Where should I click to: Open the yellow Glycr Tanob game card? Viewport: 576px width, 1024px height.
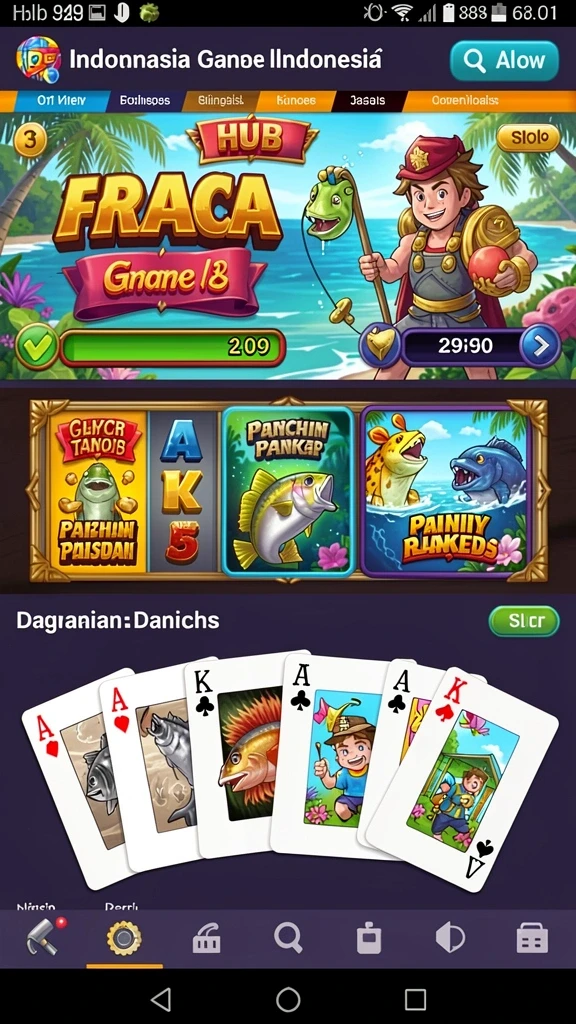[x=97, y=491]
